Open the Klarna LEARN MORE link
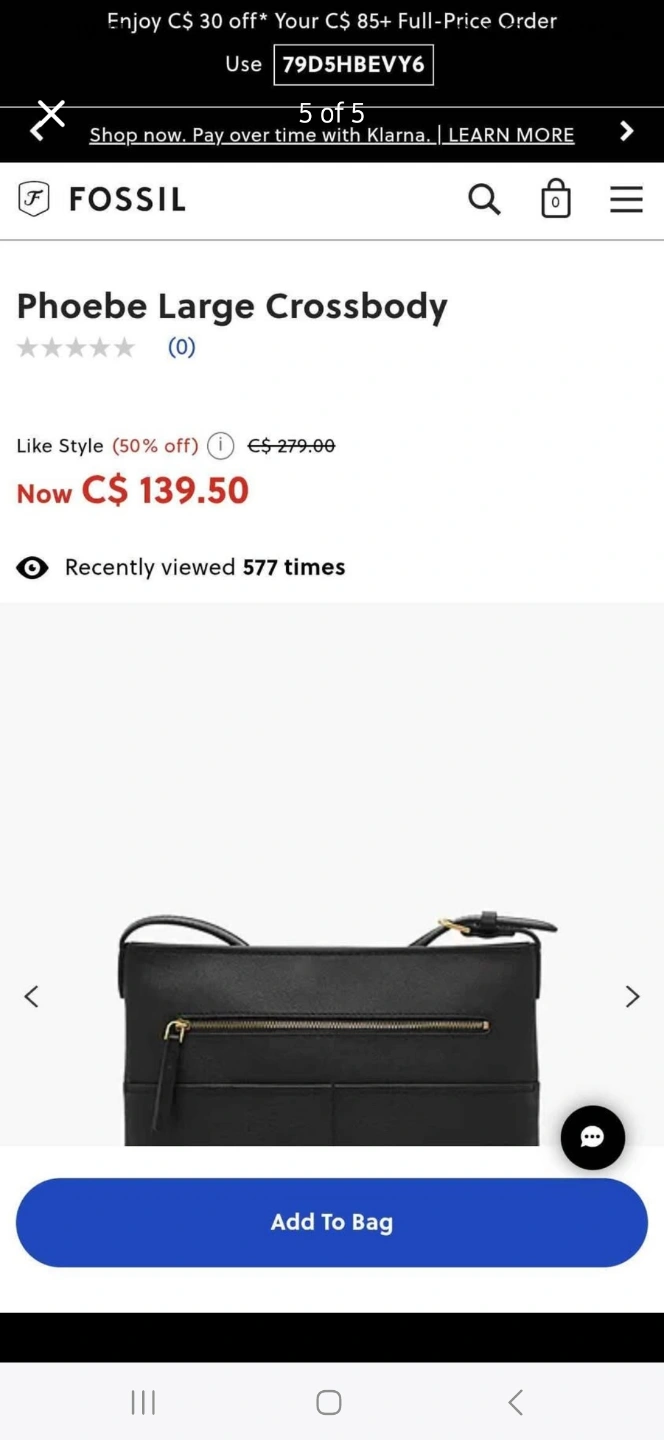This screenshot has width=664, height=1440. point(511,135)
